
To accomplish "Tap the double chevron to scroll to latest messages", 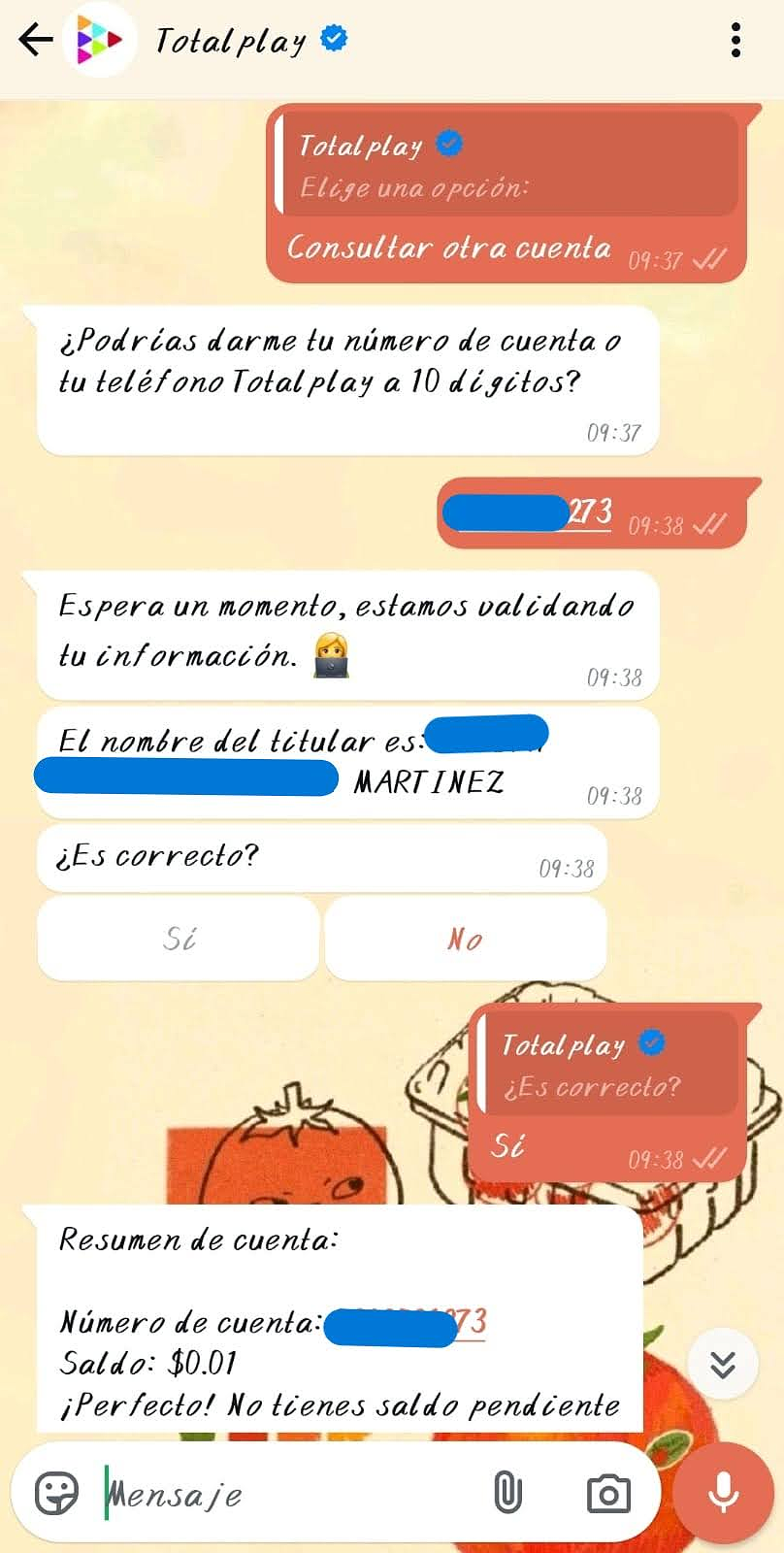I will (x=722, y=1363).
